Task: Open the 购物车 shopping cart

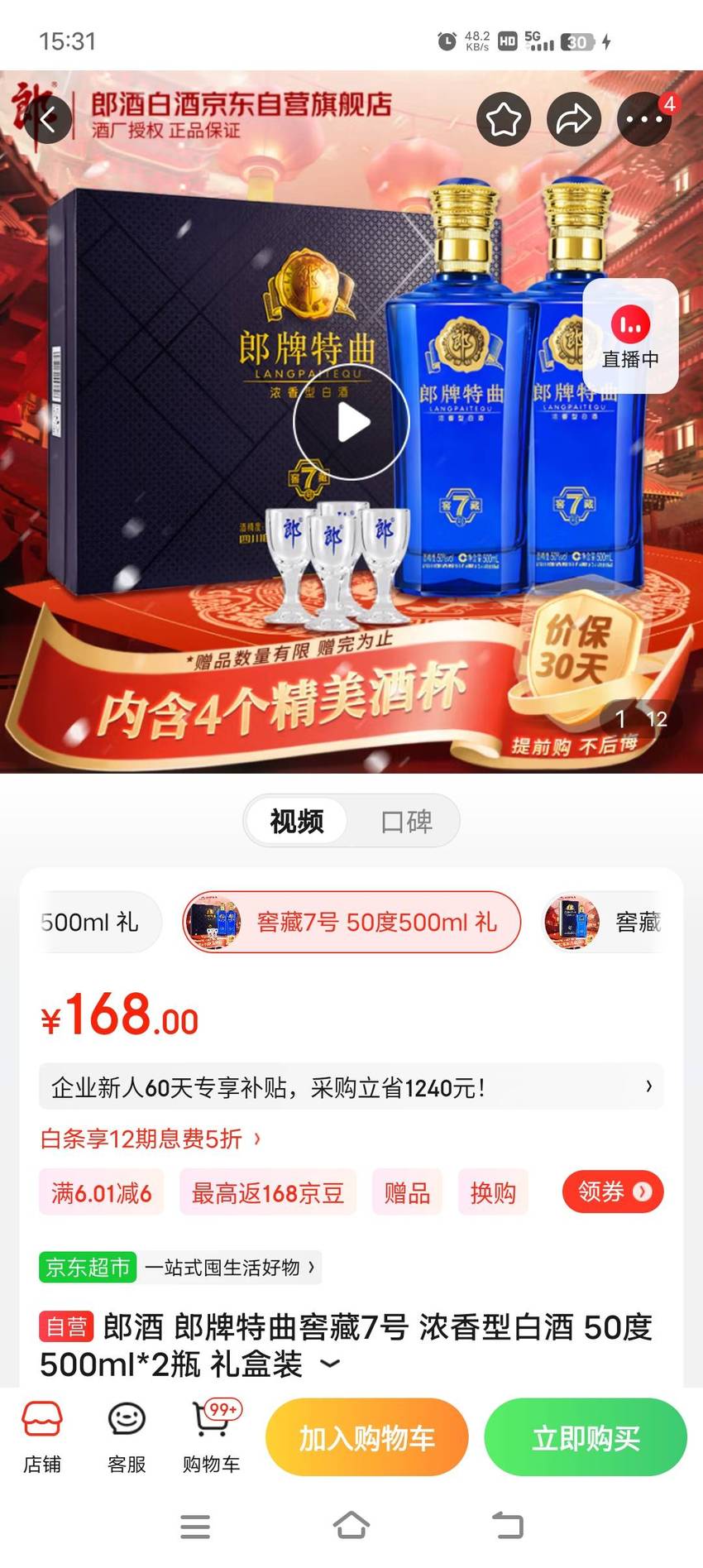Action: pos(212,1437)
